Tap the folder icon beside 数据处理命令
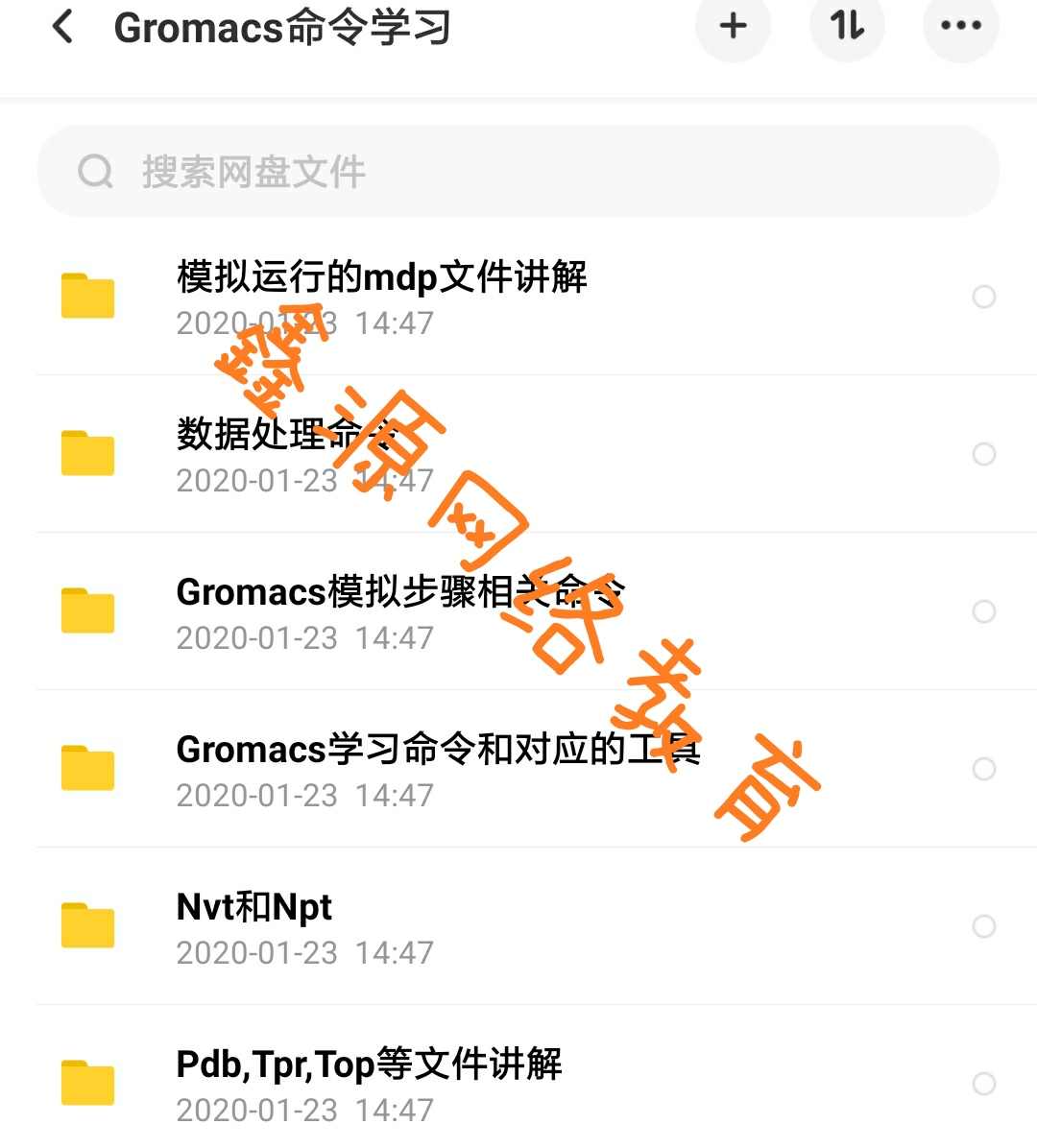 87,452
